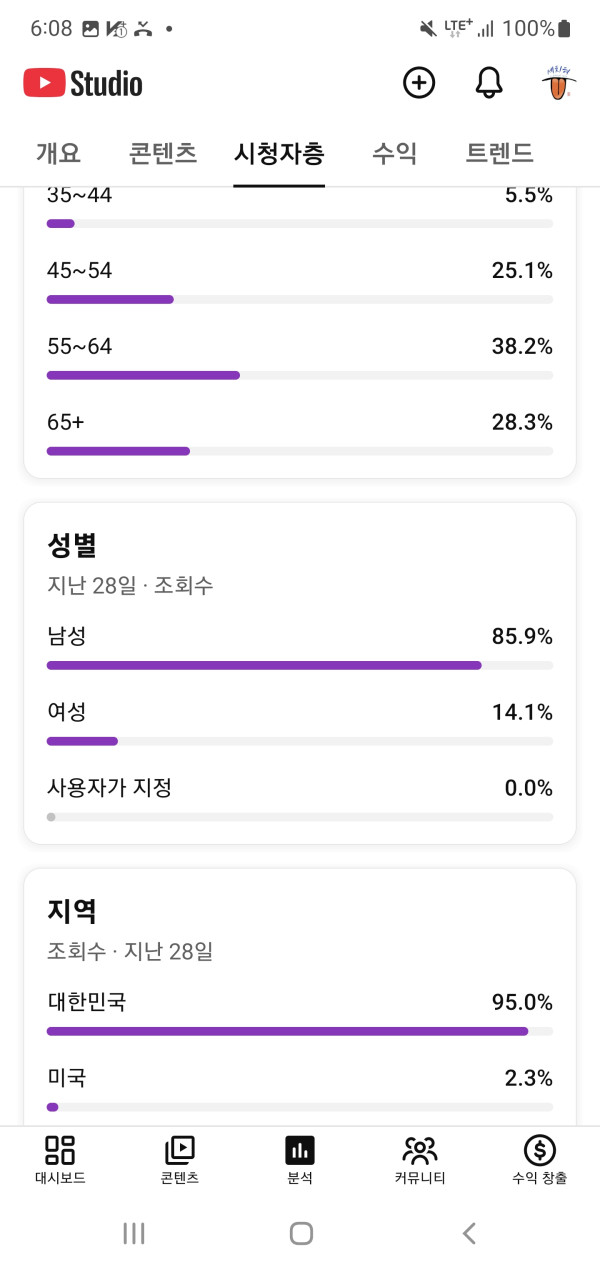The height and width of the screenshot is (1267, 600).
Task: Open the channel profile avatar
Action: (x=558, y=84)
